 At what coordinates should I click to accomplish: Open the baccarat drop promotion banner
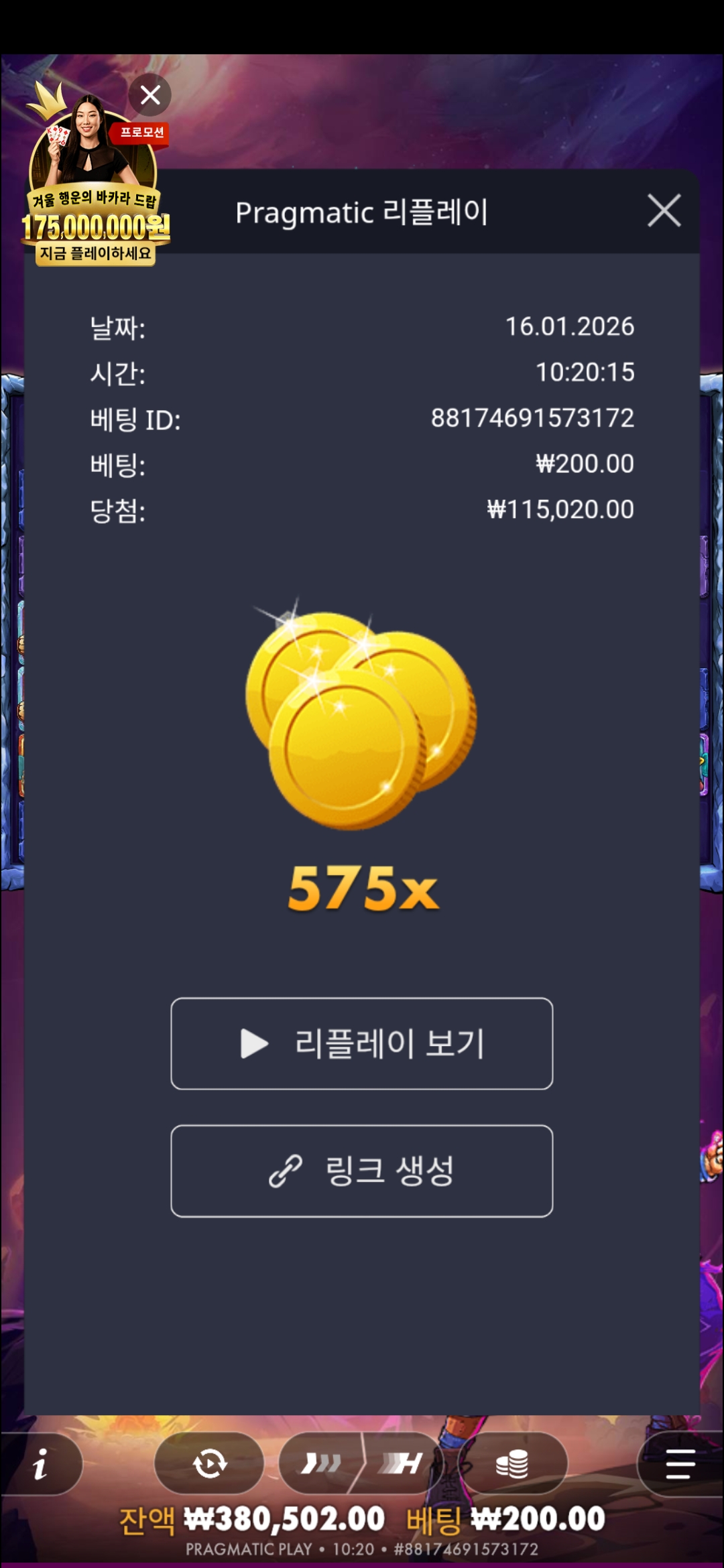tap(95, 201)
